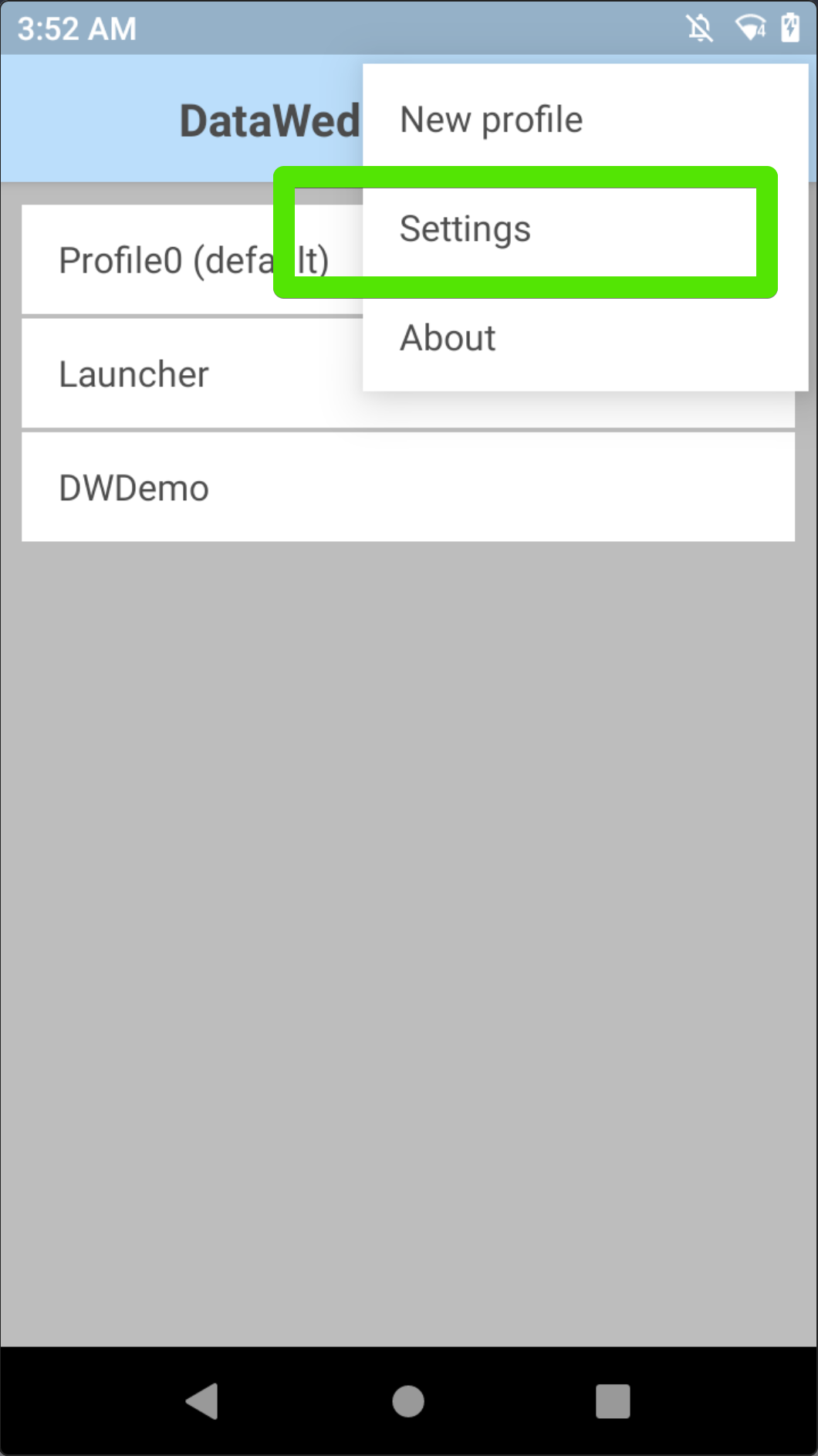The width and height of the screenshot is (818, 1456).
Task: Select New profile from the menu
Action: [585, 120]
